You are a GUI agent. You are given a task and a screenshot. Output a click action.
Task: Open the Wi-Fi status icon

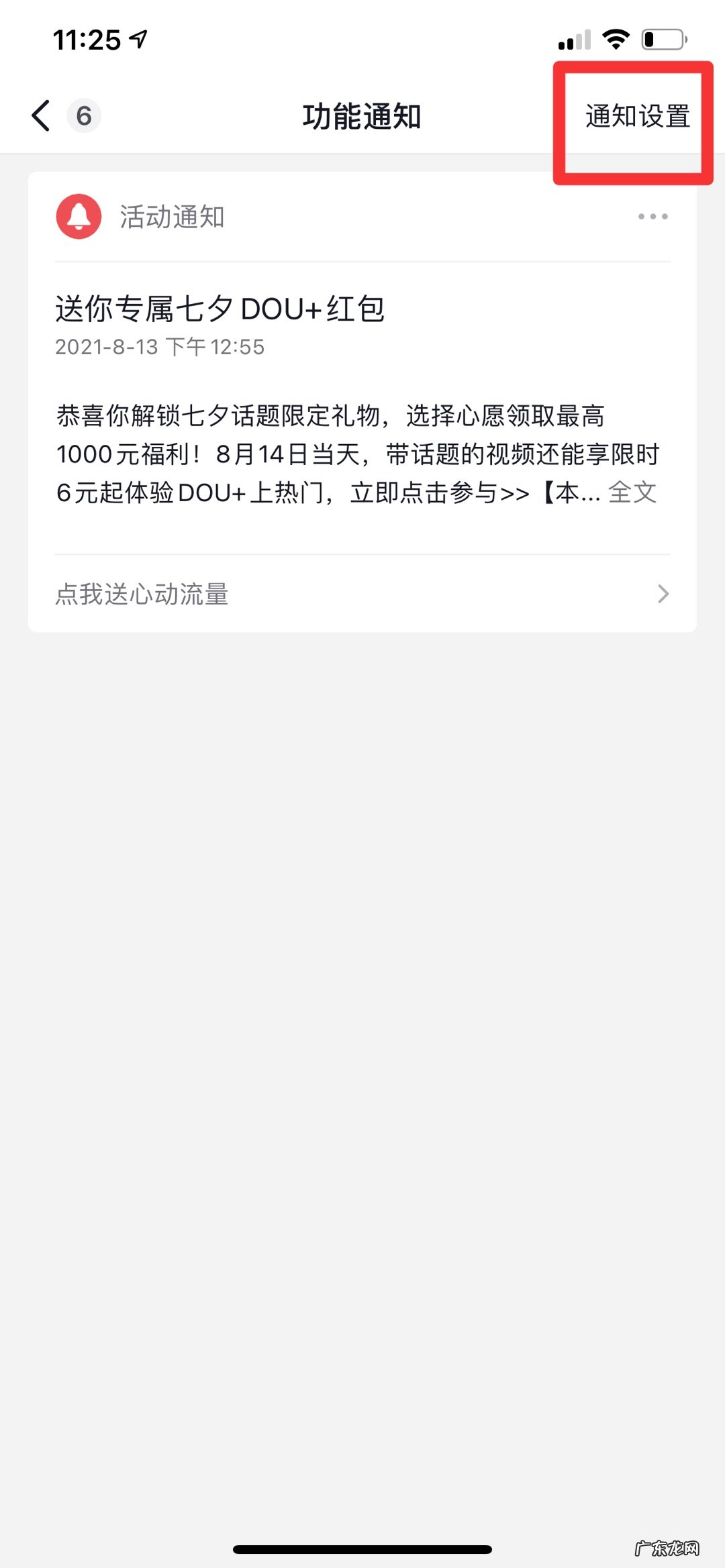pos(615,40)
